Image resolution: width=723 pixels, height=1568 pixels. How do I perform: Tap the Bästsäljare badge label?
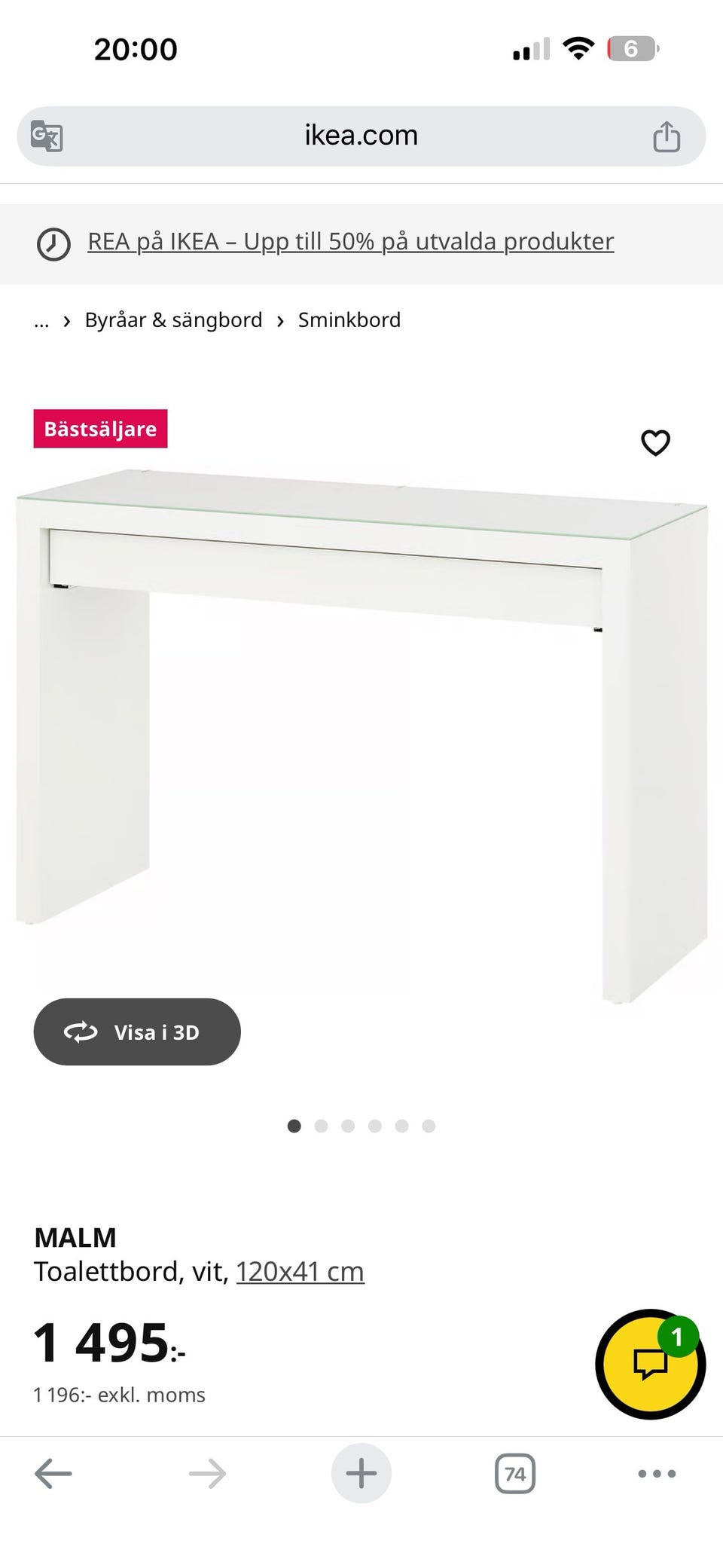[100, 429]
